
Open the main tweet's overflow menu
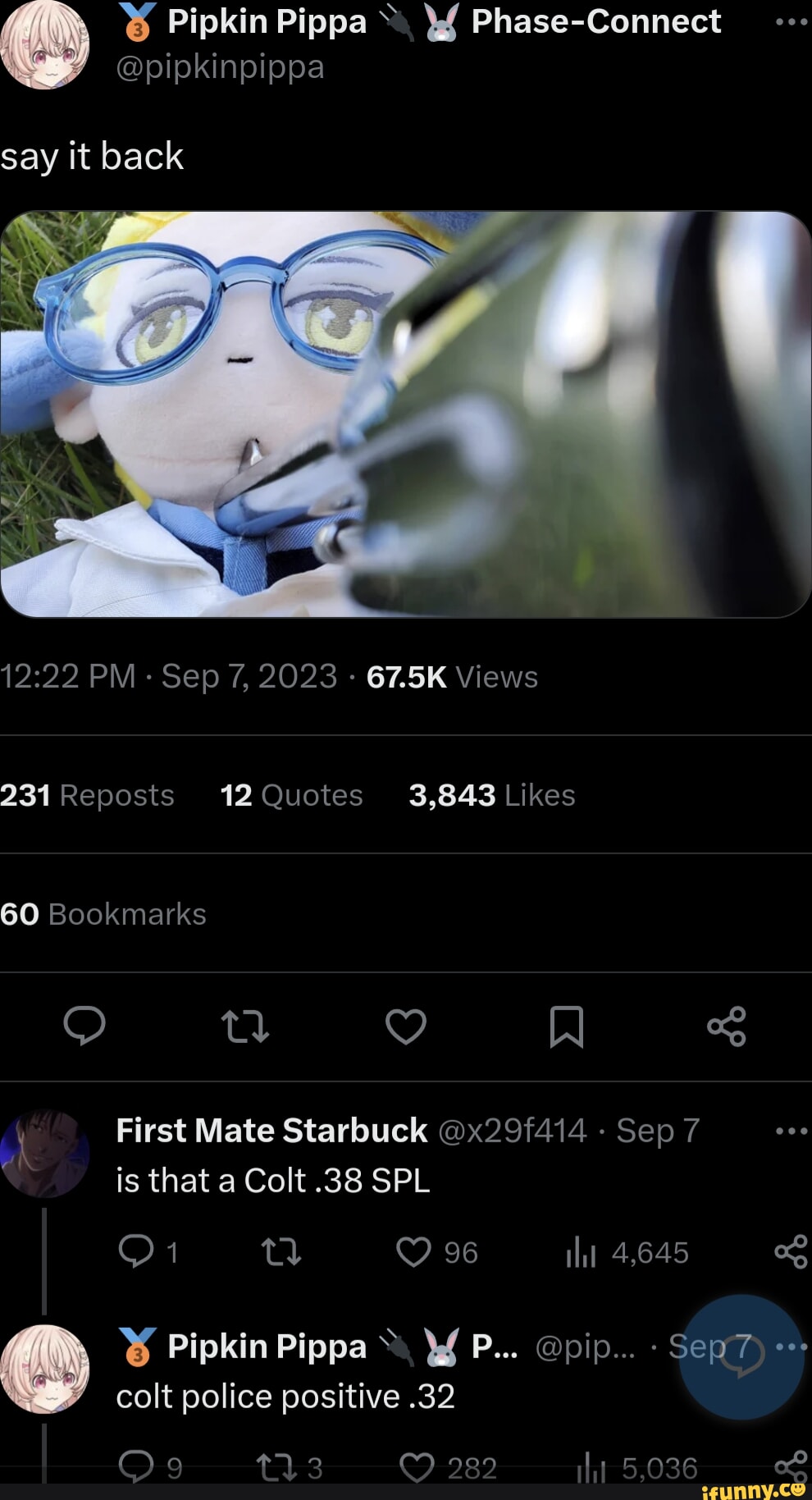click(x=791, y=22)
